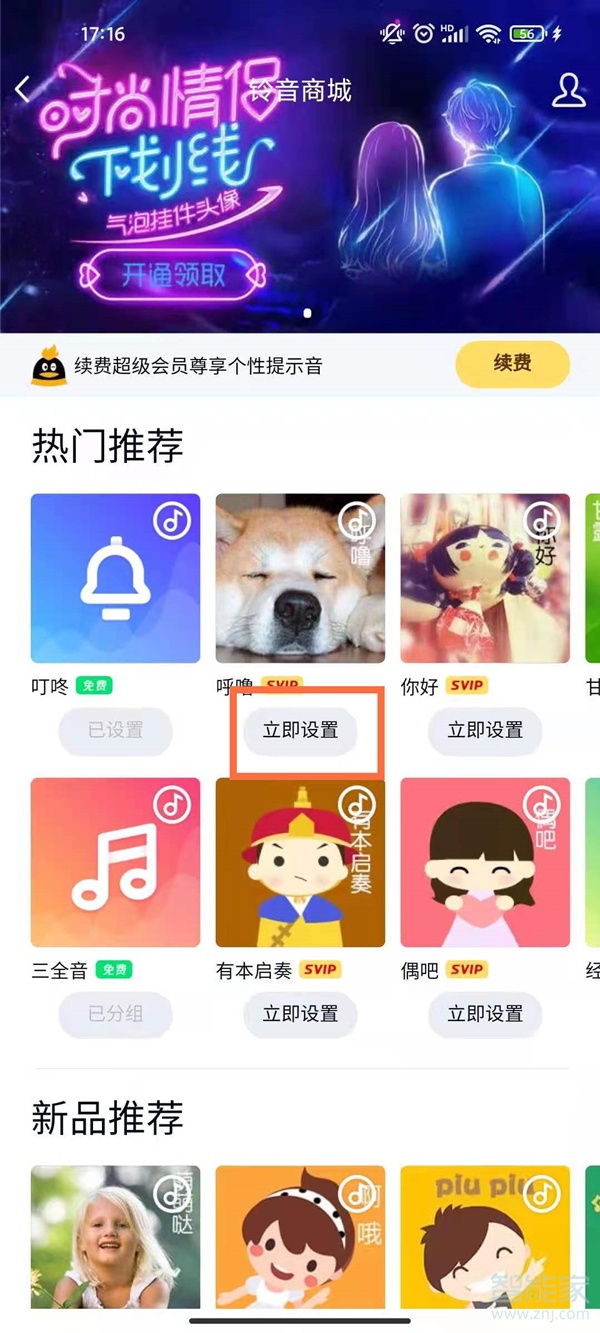Open the 有本启奏 ringtone tile
The image size is (600, 1333).
(300, 862)
